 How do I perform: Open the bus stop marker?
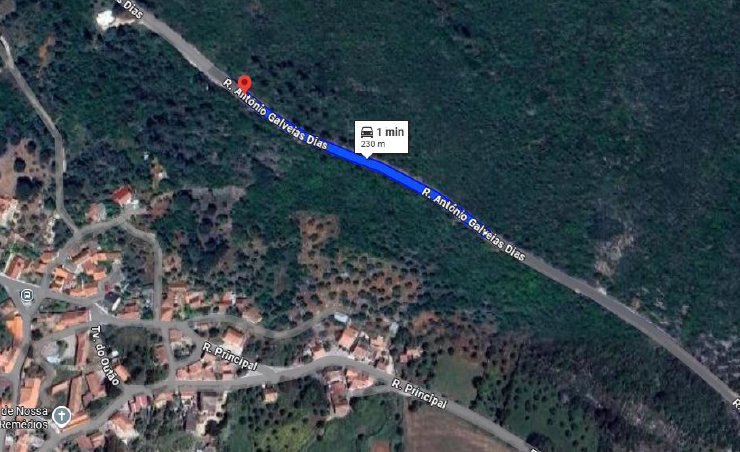pos(27,296)
